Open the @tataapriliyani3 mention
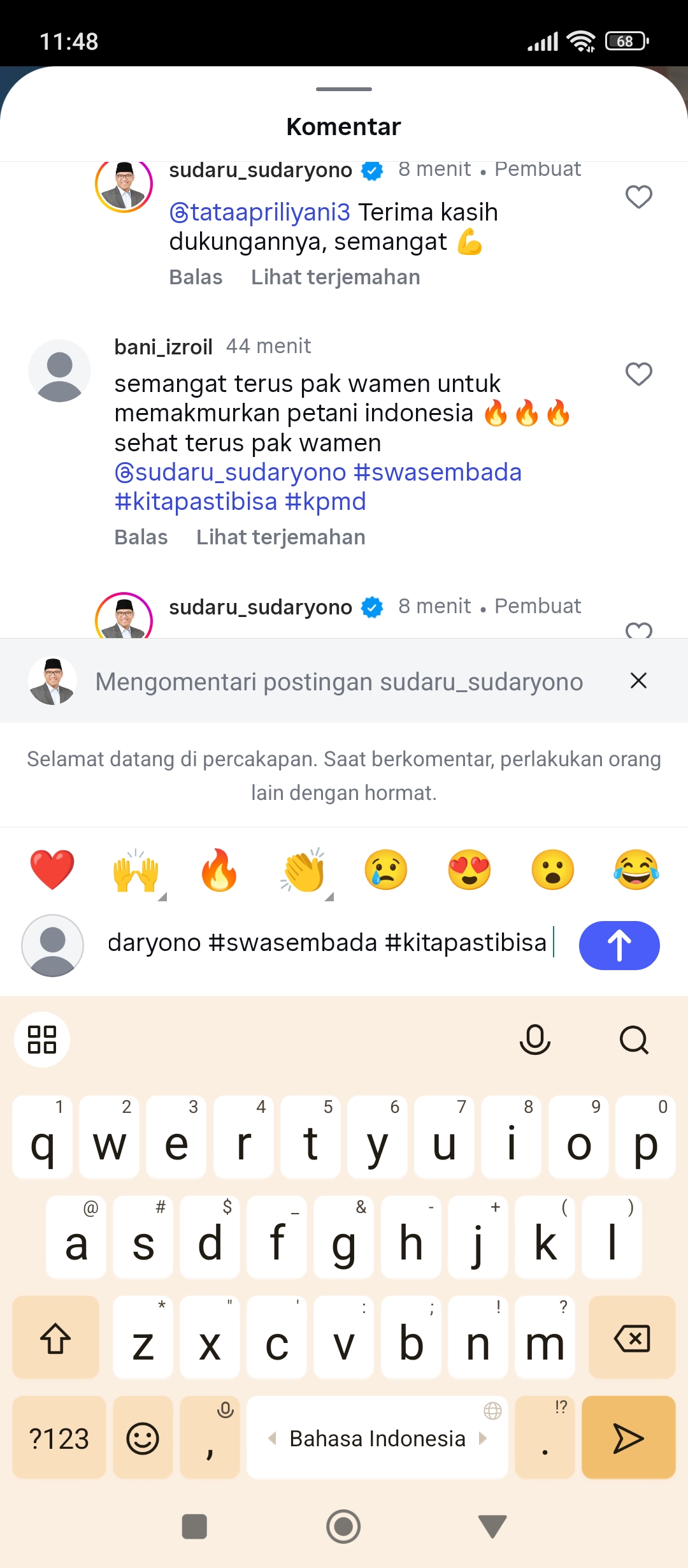The width and height of the screenshot is (688, 1568). [x=260, y=212]
